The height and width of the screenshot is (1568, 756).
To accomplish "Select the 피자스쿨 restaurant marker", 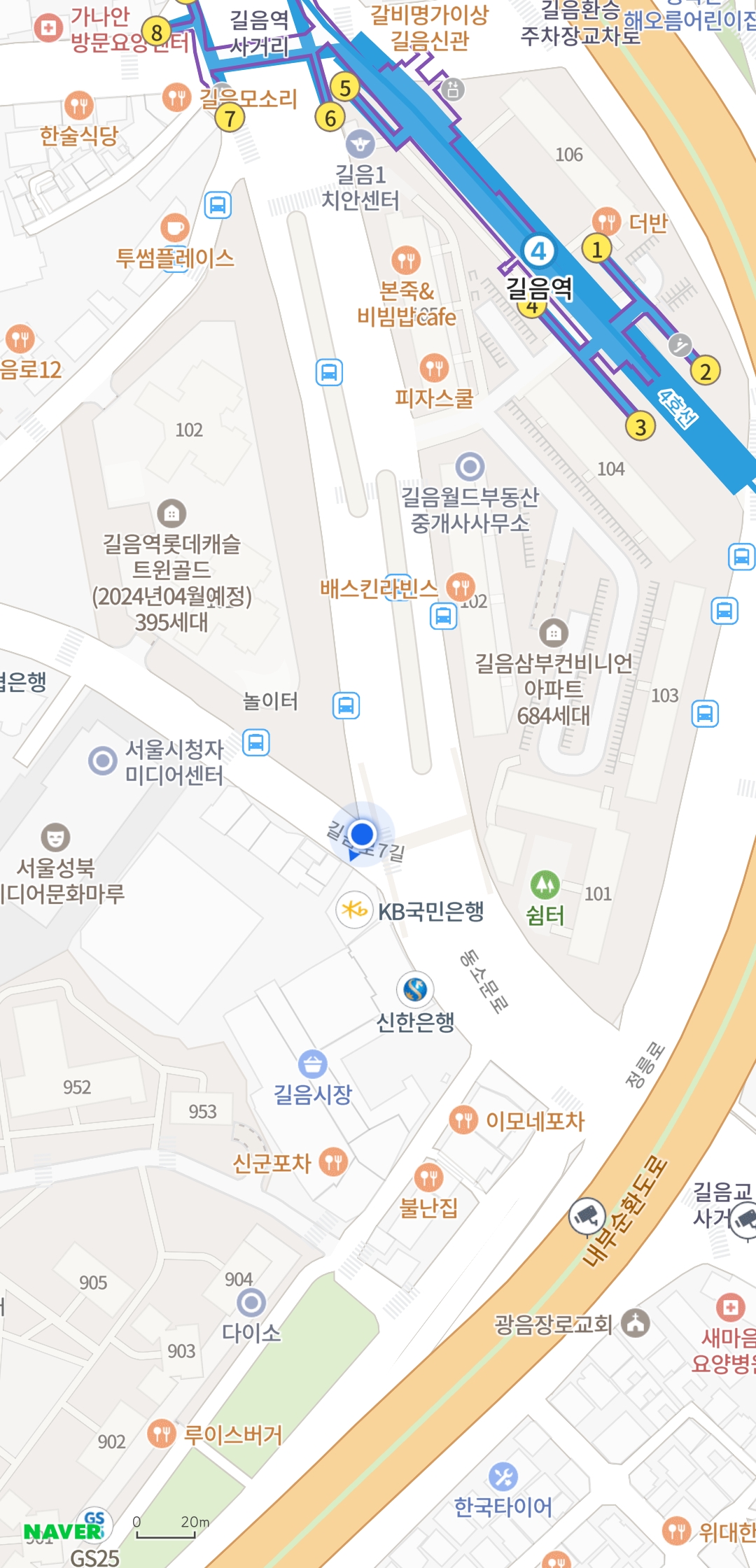I will click(x=434, y=367).
